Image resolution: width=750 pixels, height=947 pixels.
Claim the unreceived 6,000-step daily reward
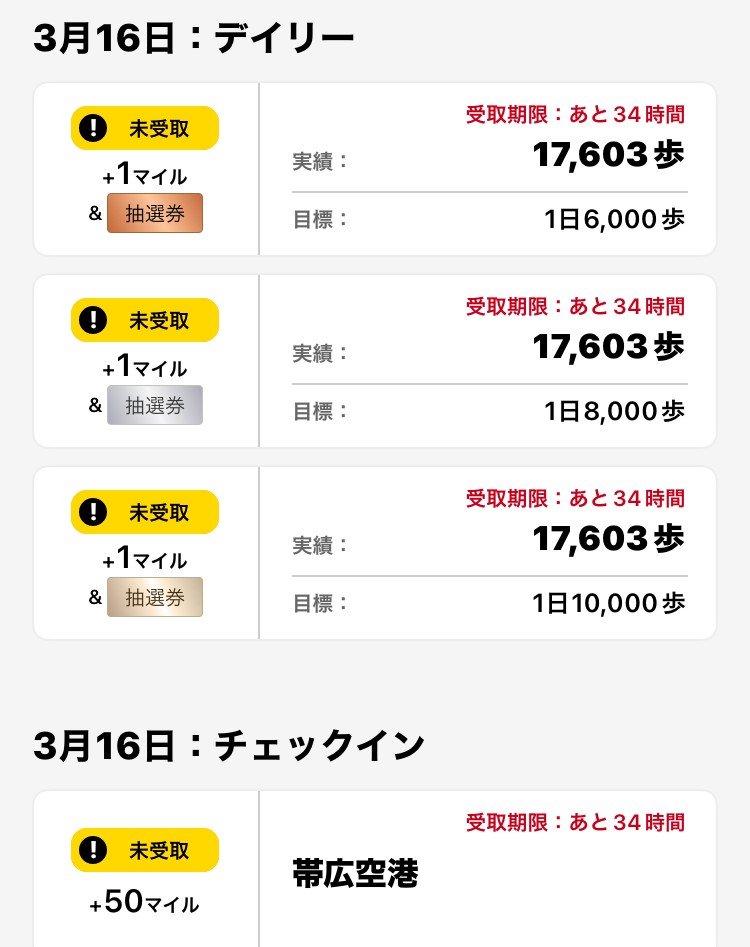click(144, 128)
